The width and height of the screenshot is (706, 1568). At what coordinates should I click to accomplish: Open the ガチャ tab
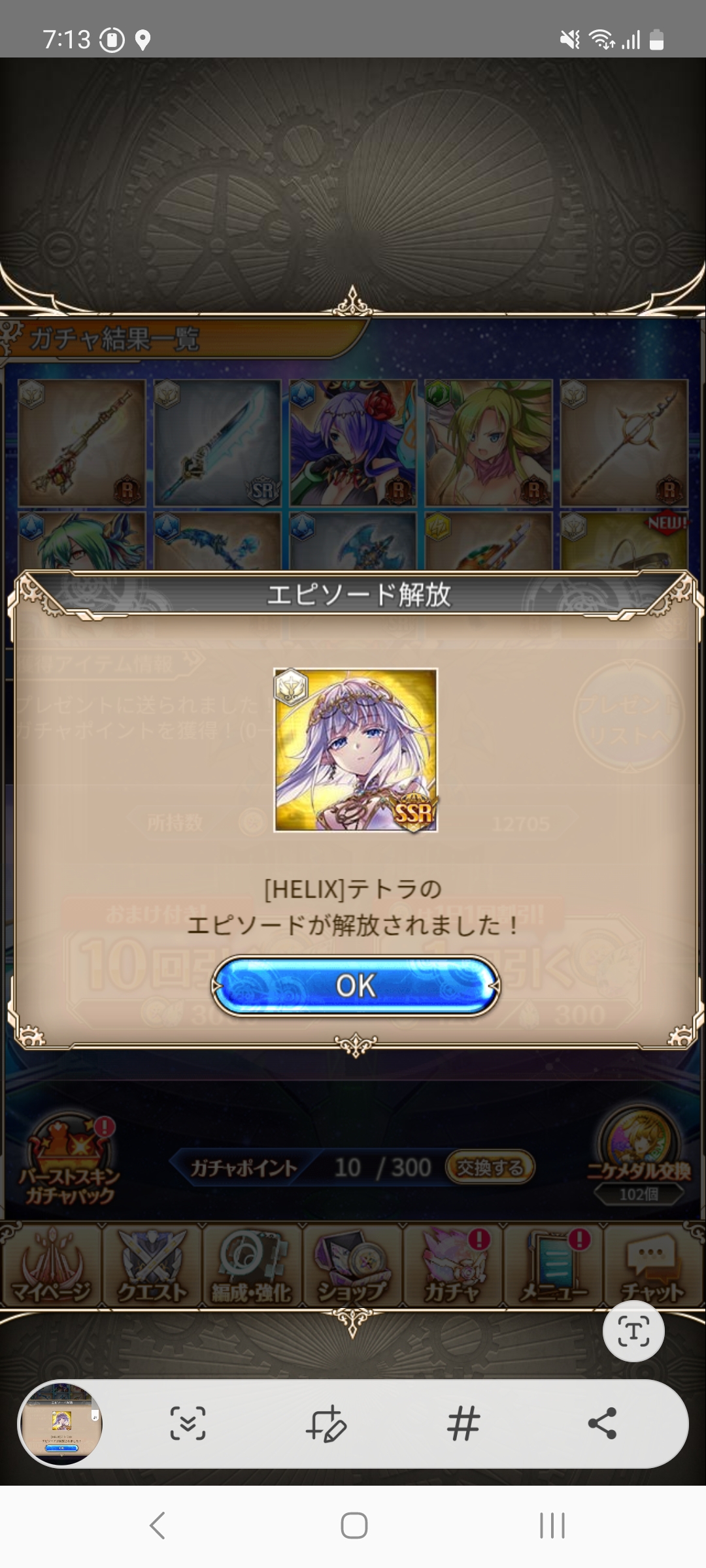pyautogui.click(x=453, y=1266)
